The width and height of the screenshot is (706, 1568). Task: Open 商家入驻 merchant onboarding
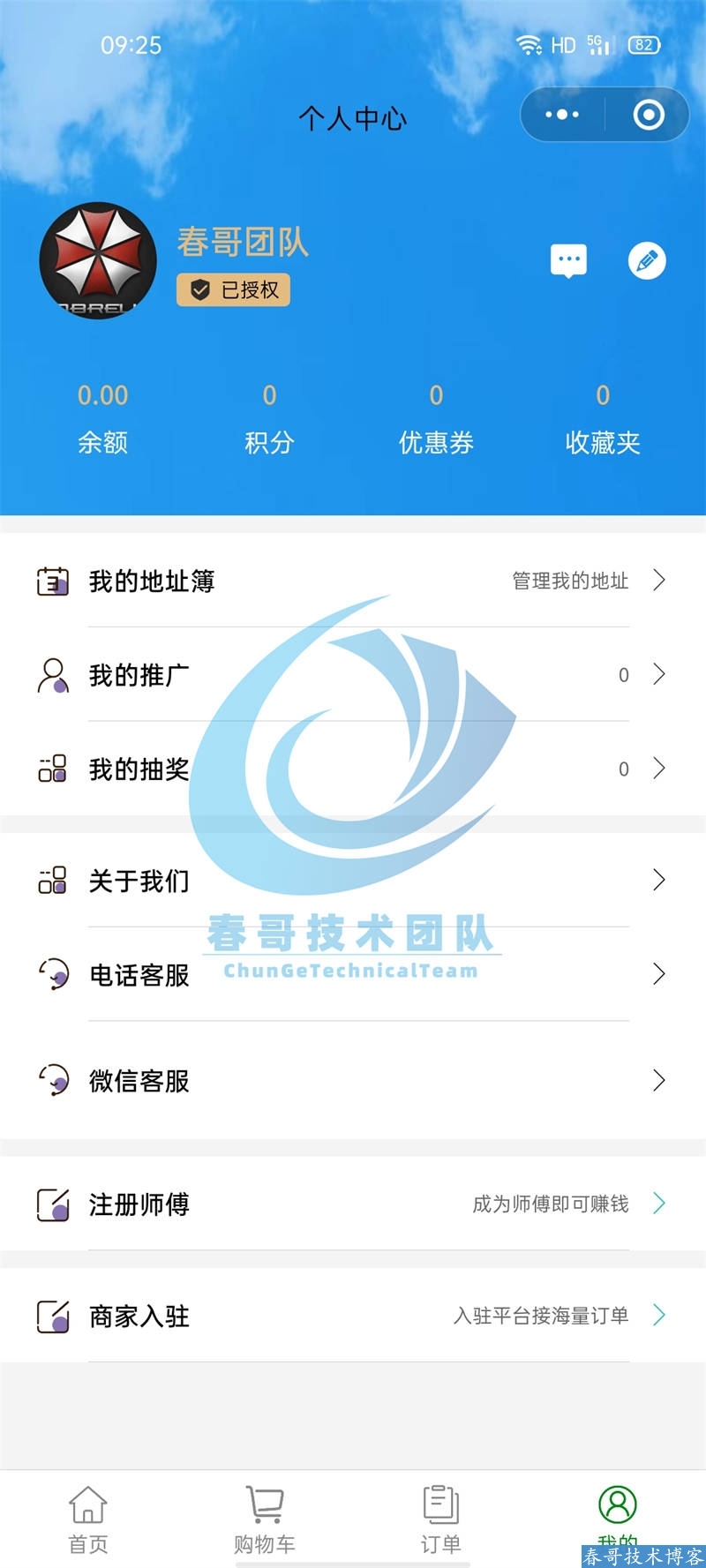click(353, 1316)
